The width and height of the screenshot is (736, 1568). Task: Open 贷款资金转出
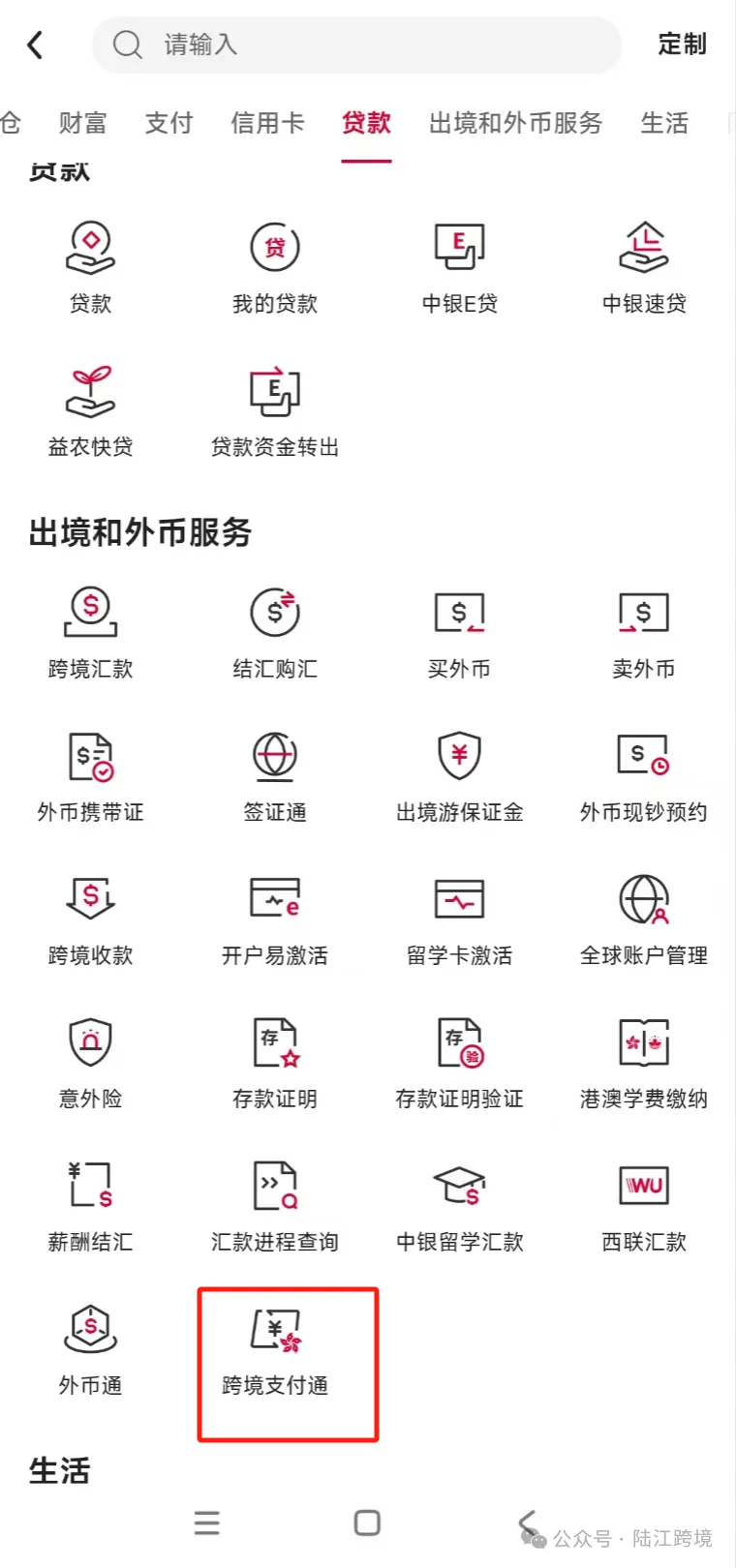pyautogui.click(x=275, y=411)
